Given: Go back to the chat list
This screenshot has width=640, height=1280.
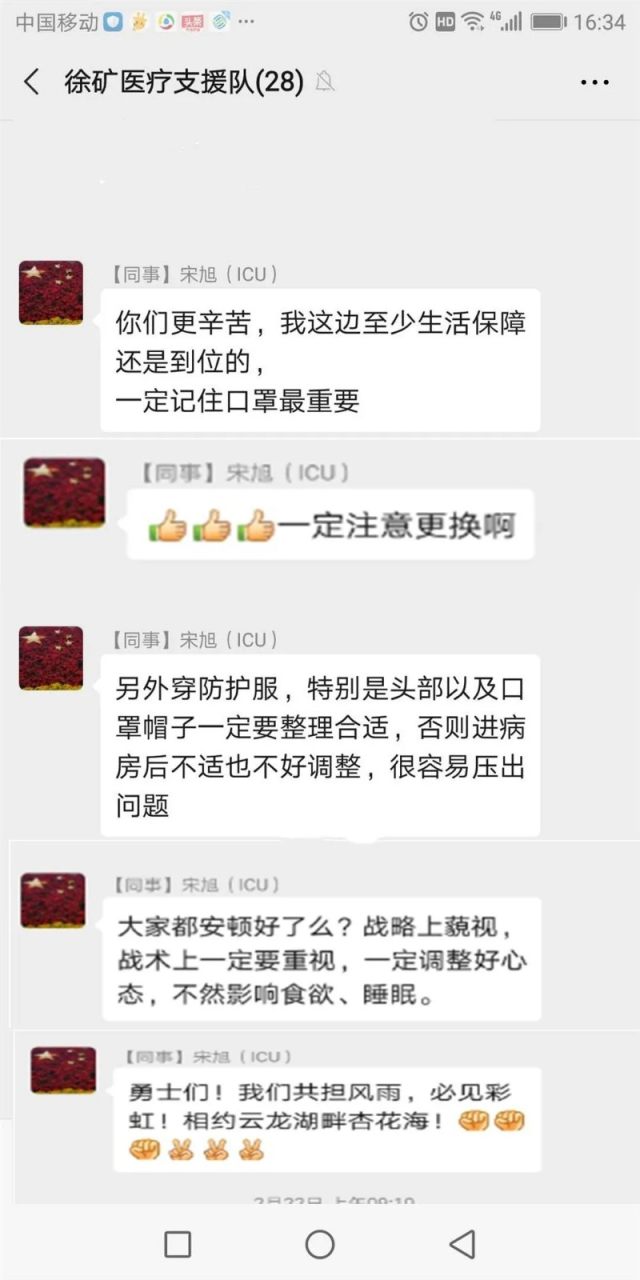Looking at the screenshot, I should pos(32,82).
